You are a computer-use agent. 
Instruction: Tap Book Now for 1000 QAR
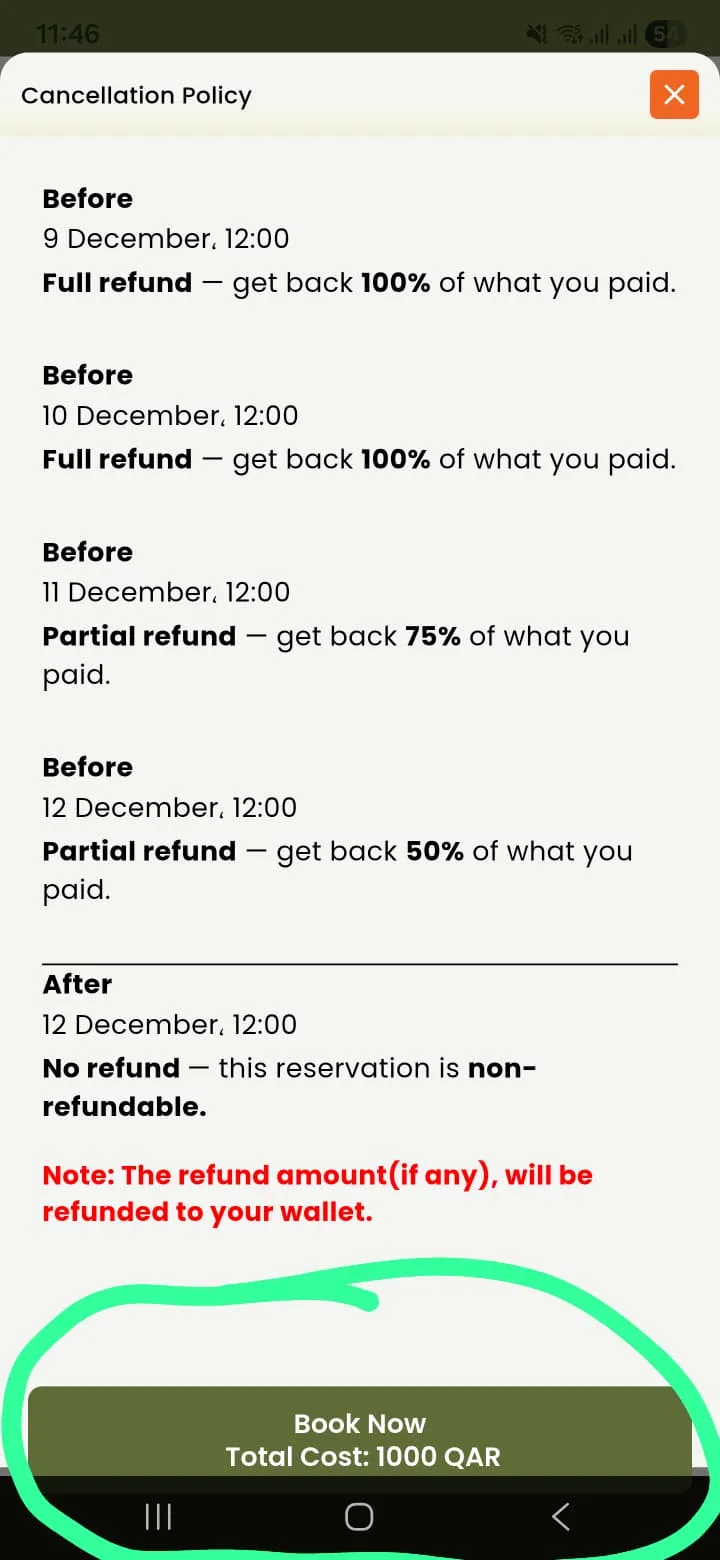360,1438
